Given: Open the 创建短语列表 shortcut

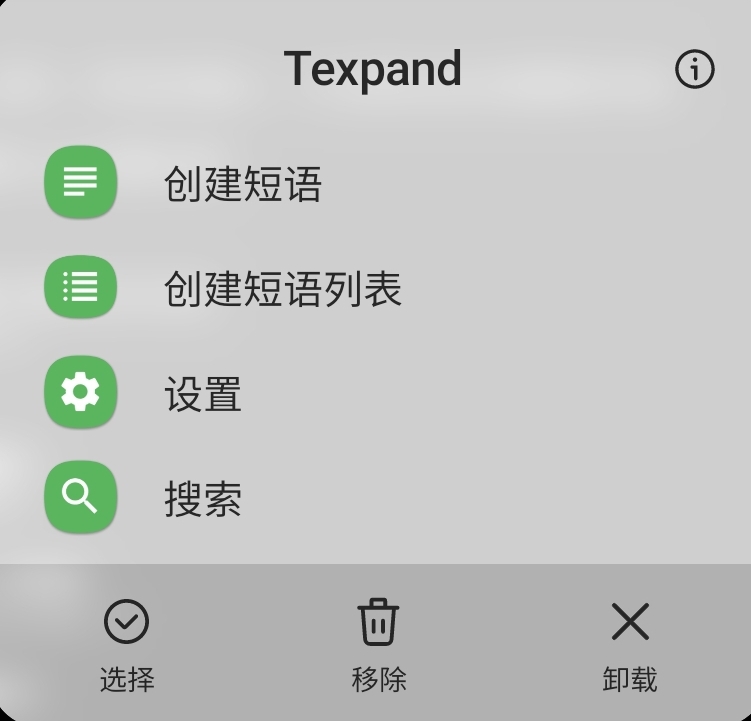Looking at the screenshot, I should click(282, 289).
